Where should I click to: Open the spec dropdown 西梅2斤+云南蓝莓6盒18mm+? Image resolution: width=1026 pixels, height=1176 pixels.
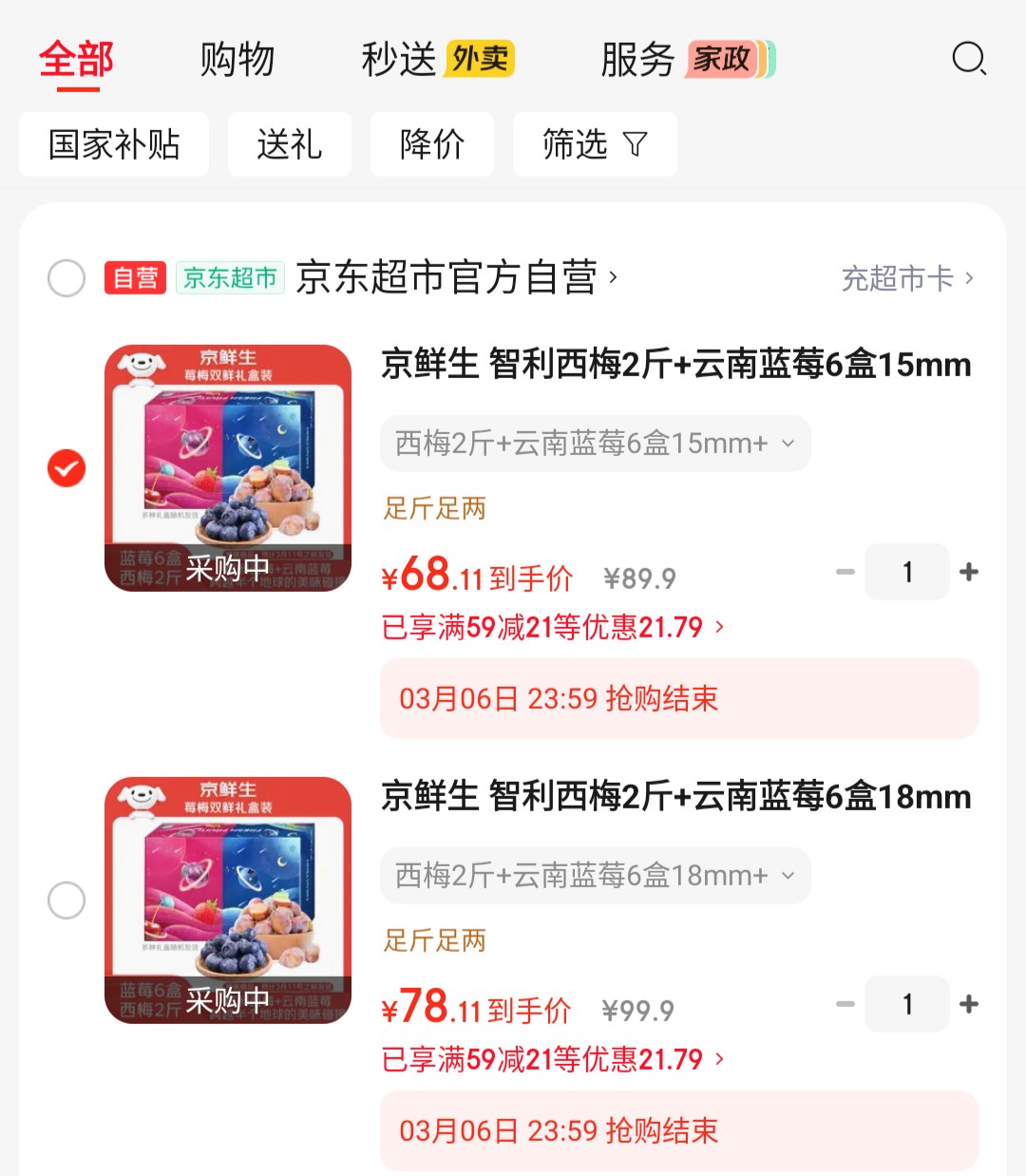tap(595, 876)
